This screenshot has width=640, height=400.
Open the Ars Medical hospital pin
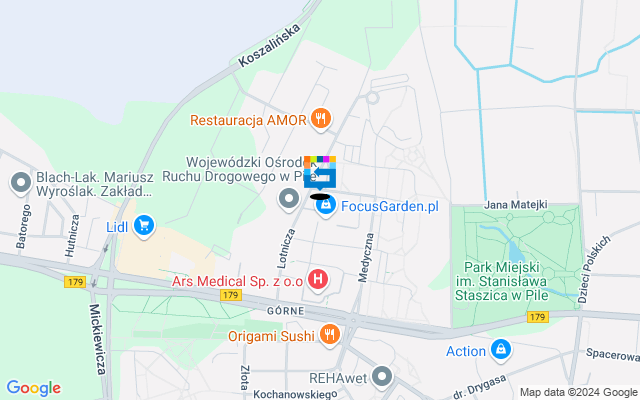(317, 278)
